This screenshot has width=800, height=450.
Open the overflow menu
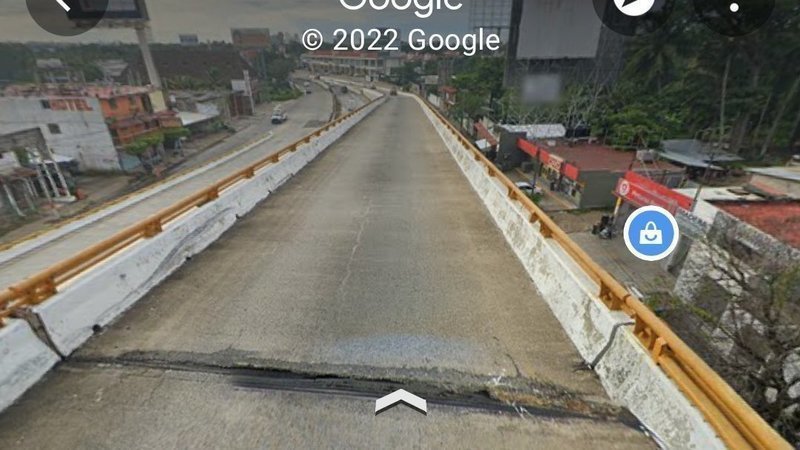tap(732, 6)
